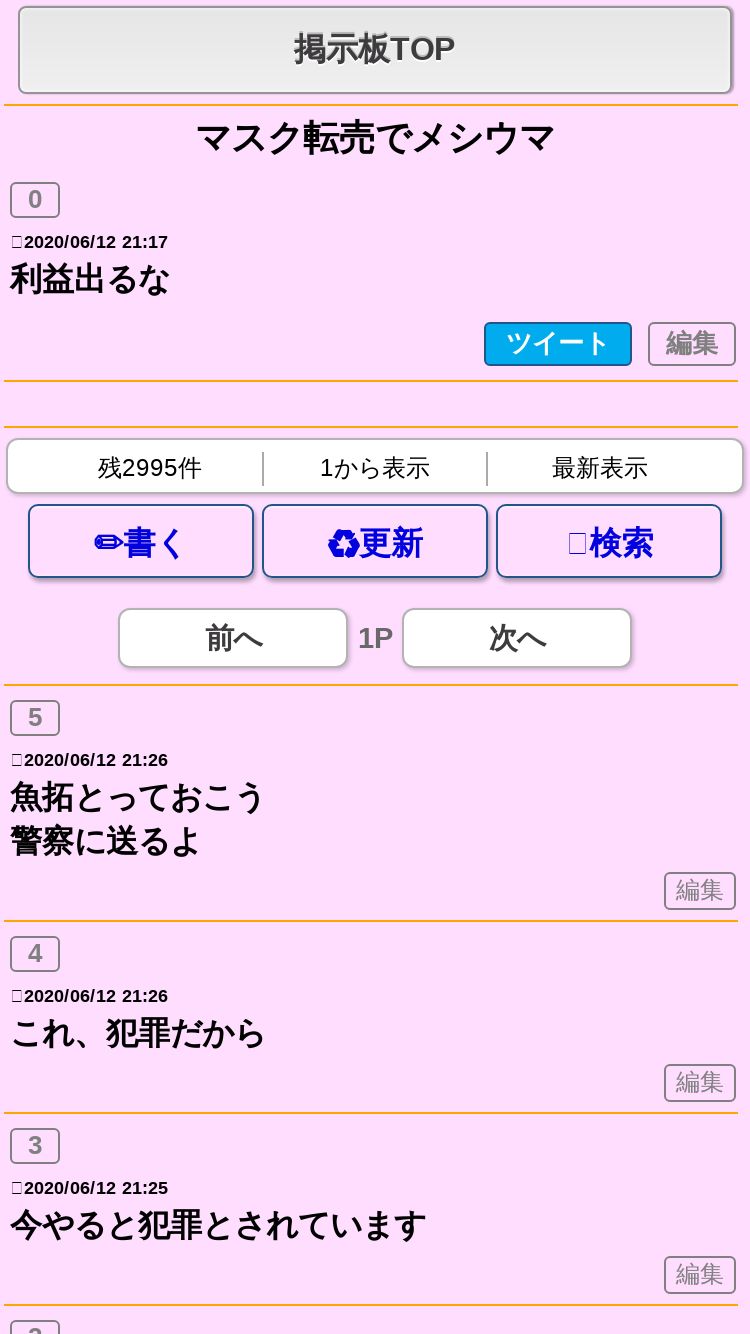Image resolution: width=750 pixels, height=1334 pixels.
Task: Edit the これ、犯罪だから post
Action: (x=700, y=1083)
